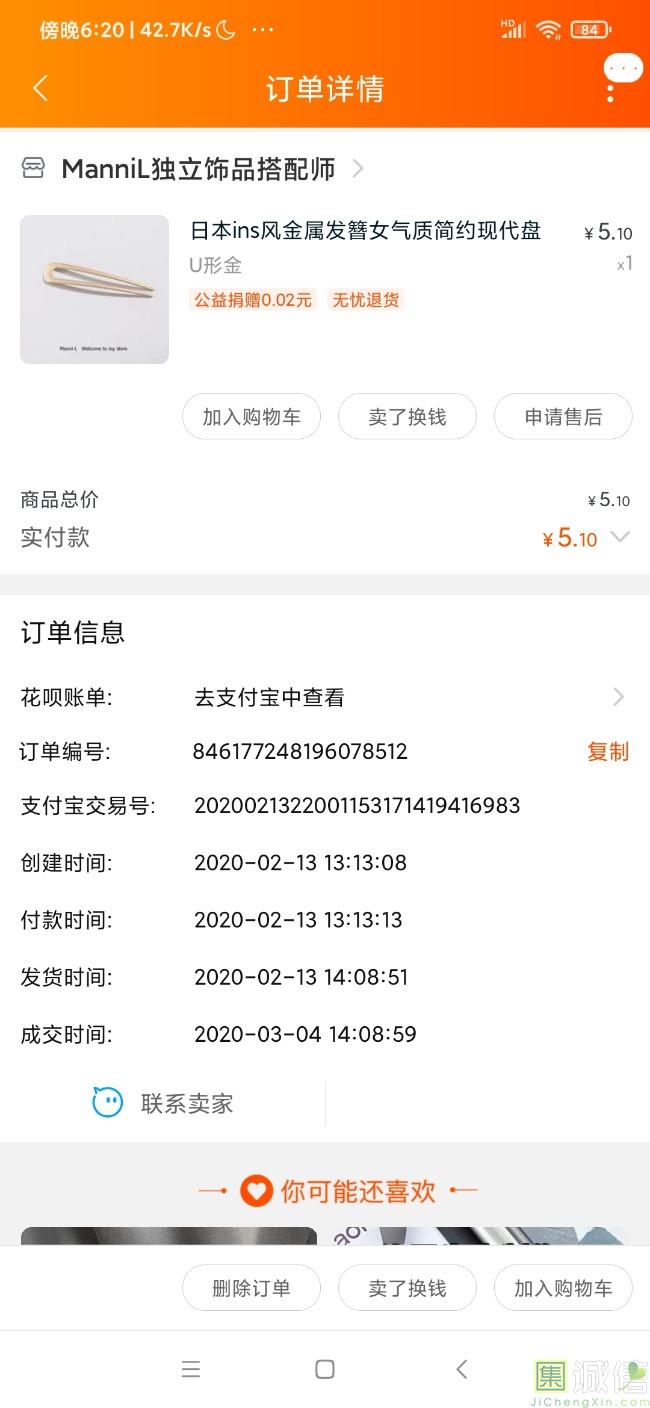650x1408 pixels.
Task: Tap 加入购物车 under the product
Action: [x=251, y=417]
